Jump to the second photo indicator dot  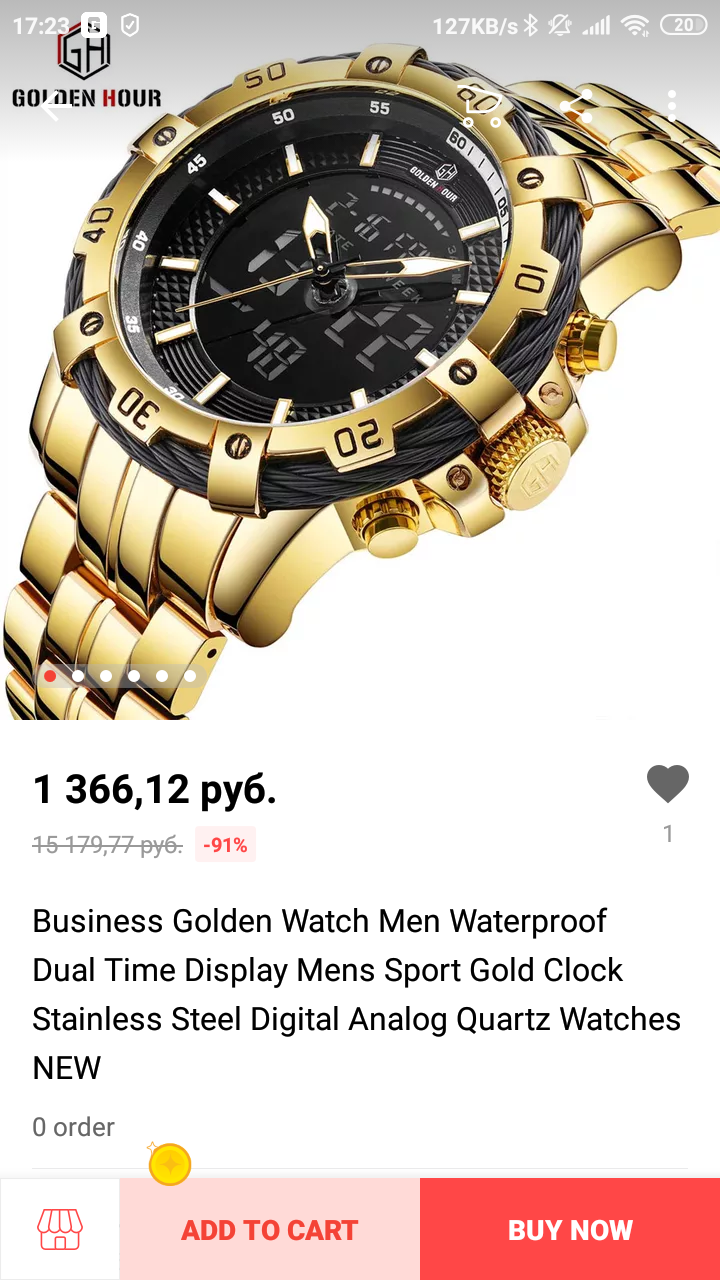click(78, 676)
